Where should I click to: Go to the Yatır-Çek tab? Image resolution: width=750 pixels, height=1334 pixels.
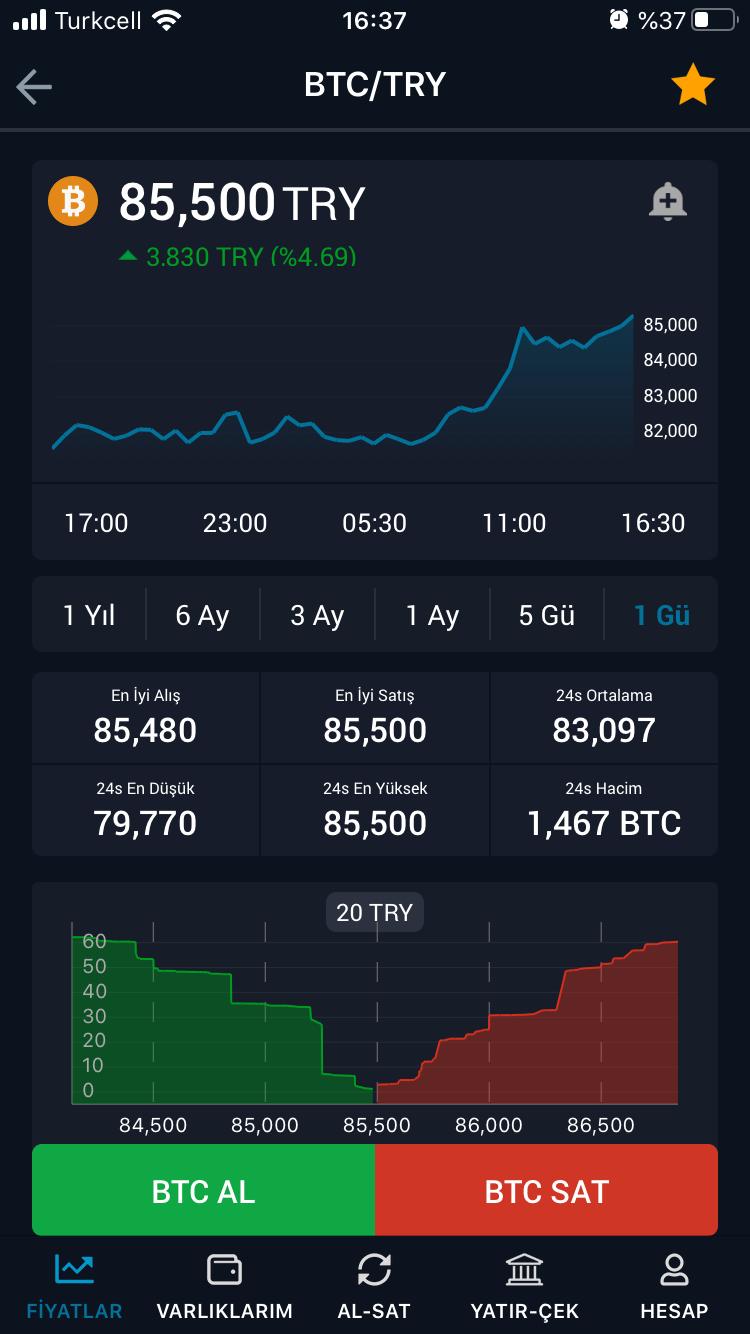click(524, 1286)
